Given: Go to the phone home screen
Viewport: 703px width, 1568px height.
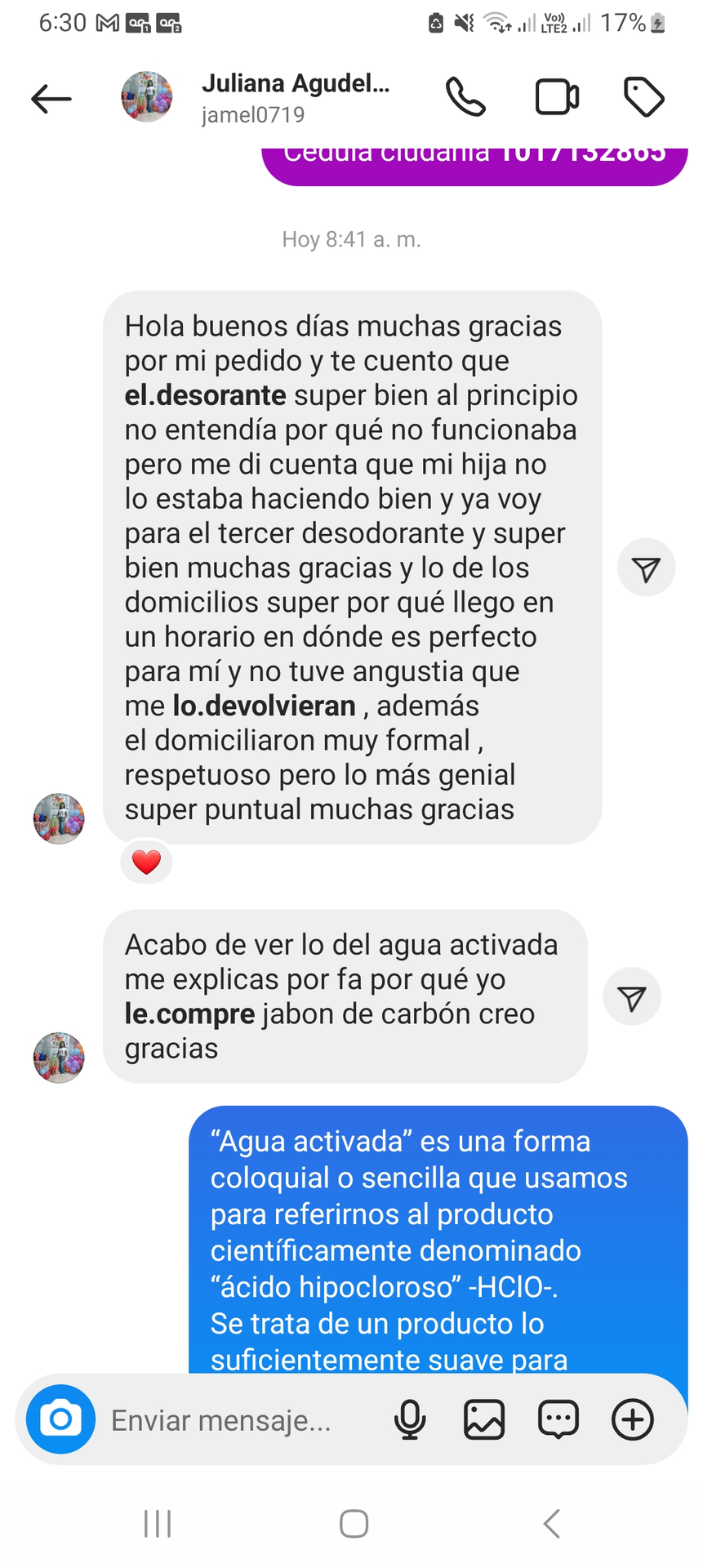Looking at the screenshot, I should click(x=354, y=1524).
